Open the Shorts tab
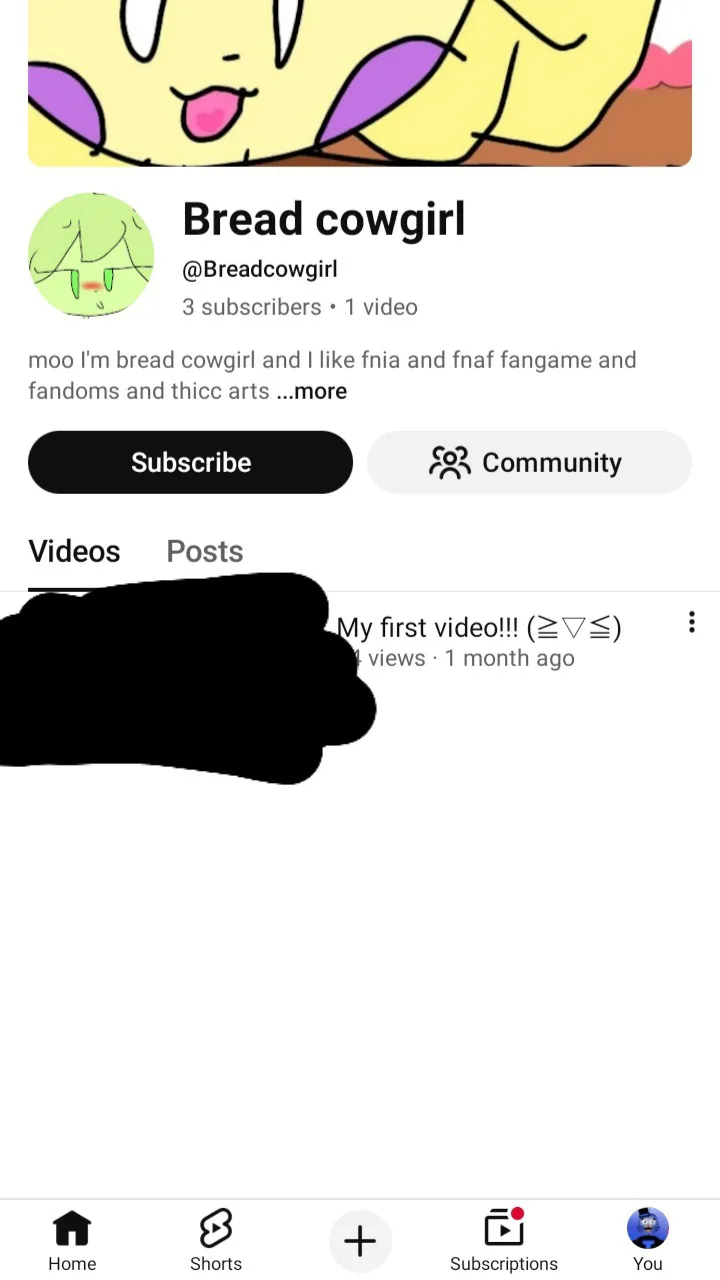Screen dimensions: 720x1280 [x=216, y=1240]
